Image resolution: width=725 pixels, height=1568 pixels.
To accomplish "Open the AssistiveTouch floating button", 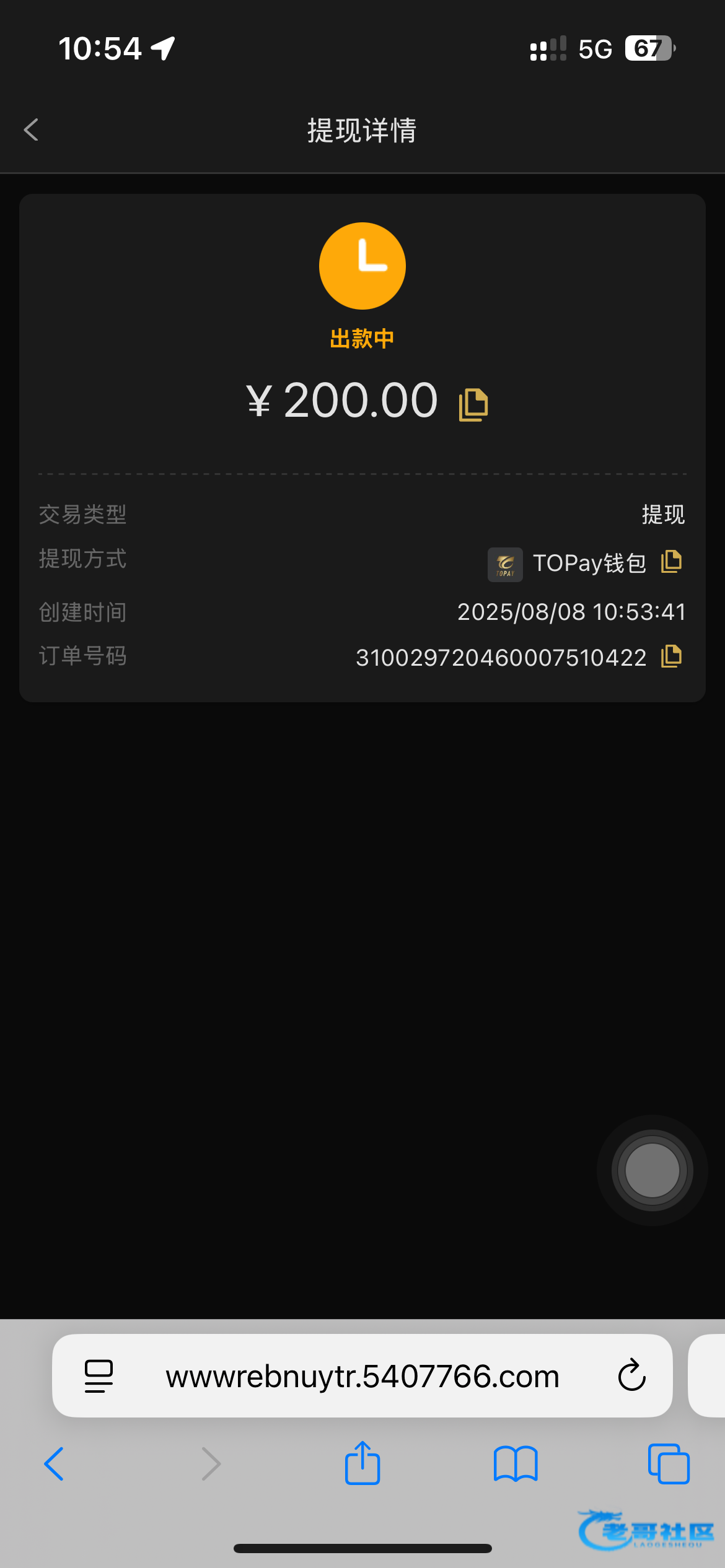I will (x=652, y=1170).
